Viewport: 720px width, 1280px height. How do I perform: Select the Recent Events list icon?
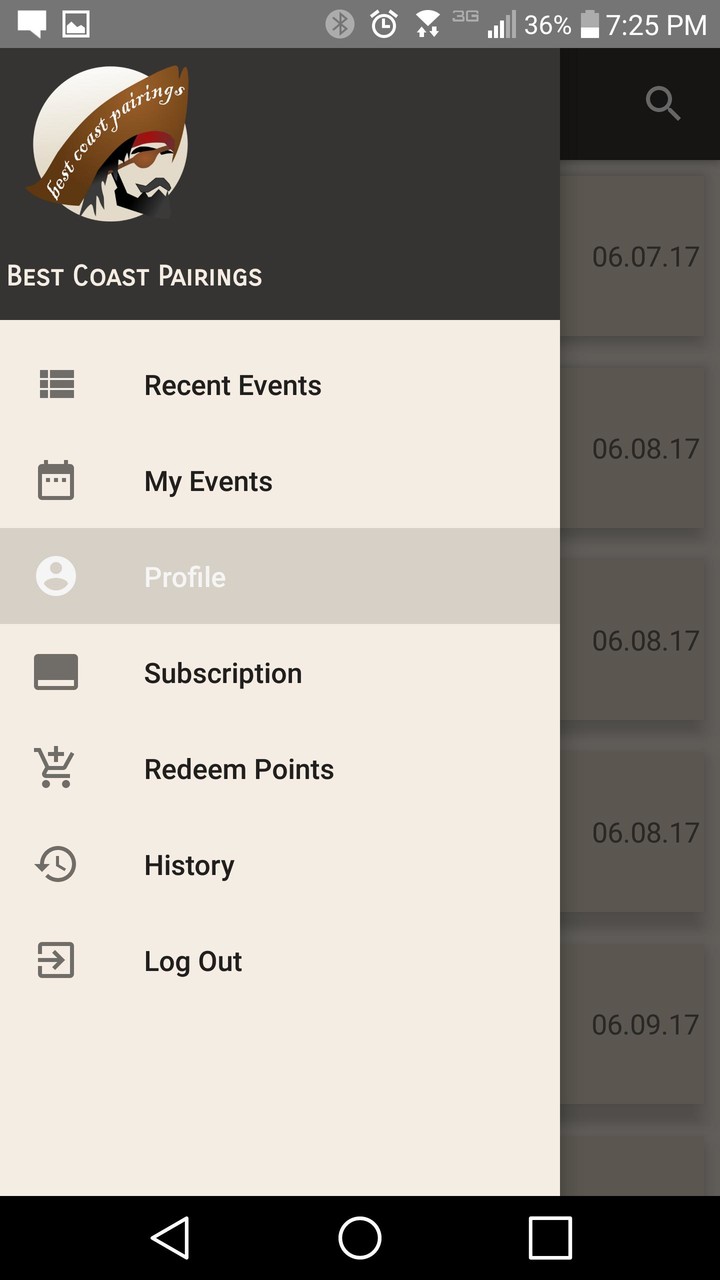pyautogui.click(x=56, y=385)
